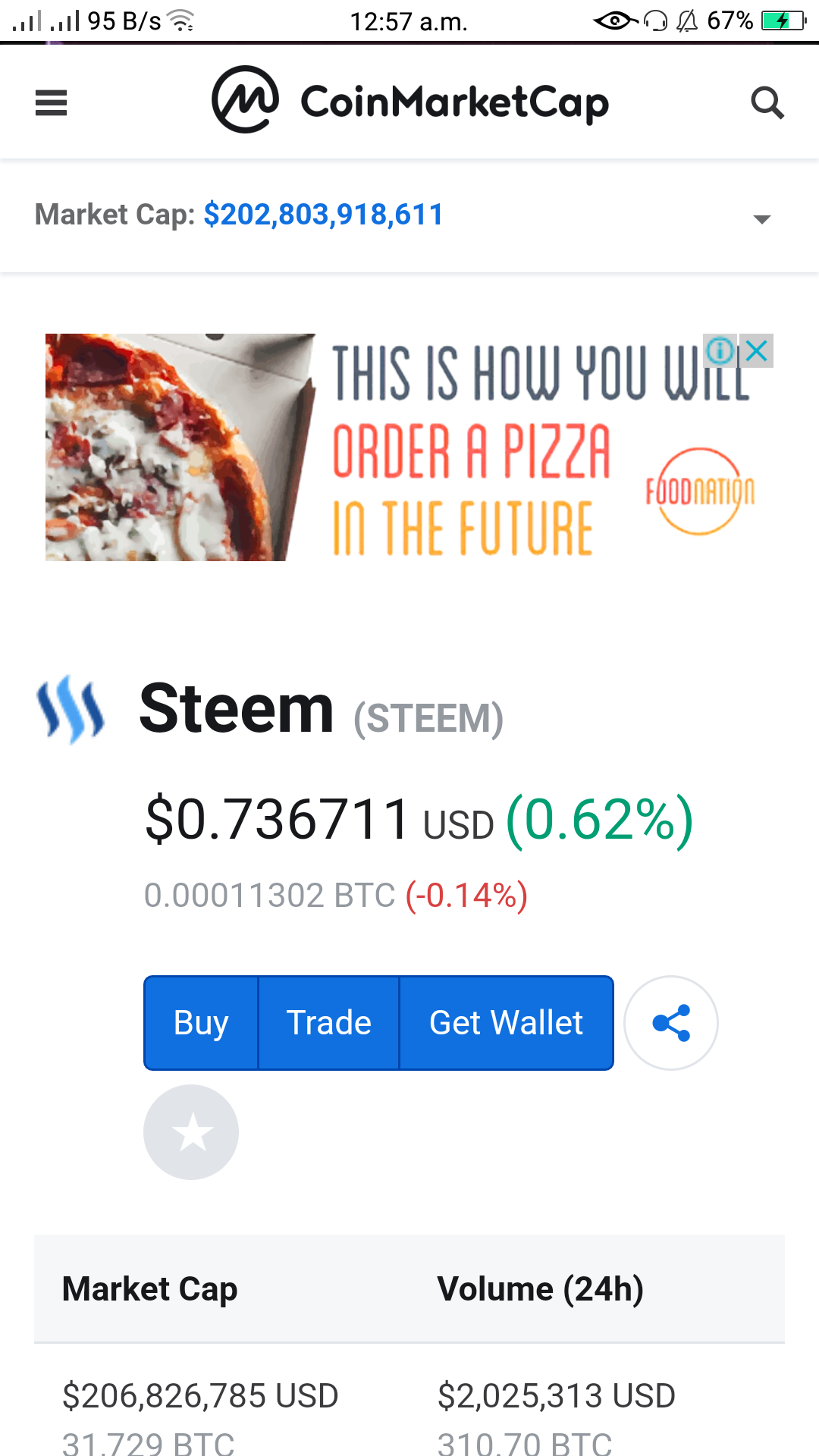Open the search magnifier icon
This screenshot has width=819, height=1456.
click(767, 102)
